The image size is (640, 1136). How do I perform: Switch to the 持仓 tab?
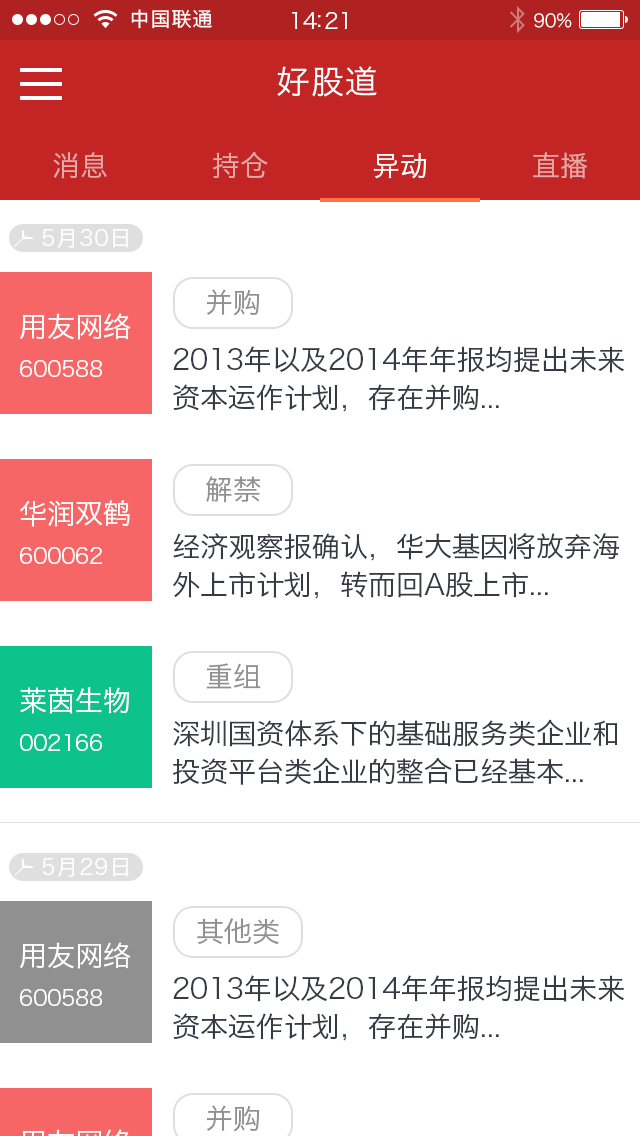[x=240, y=166]
